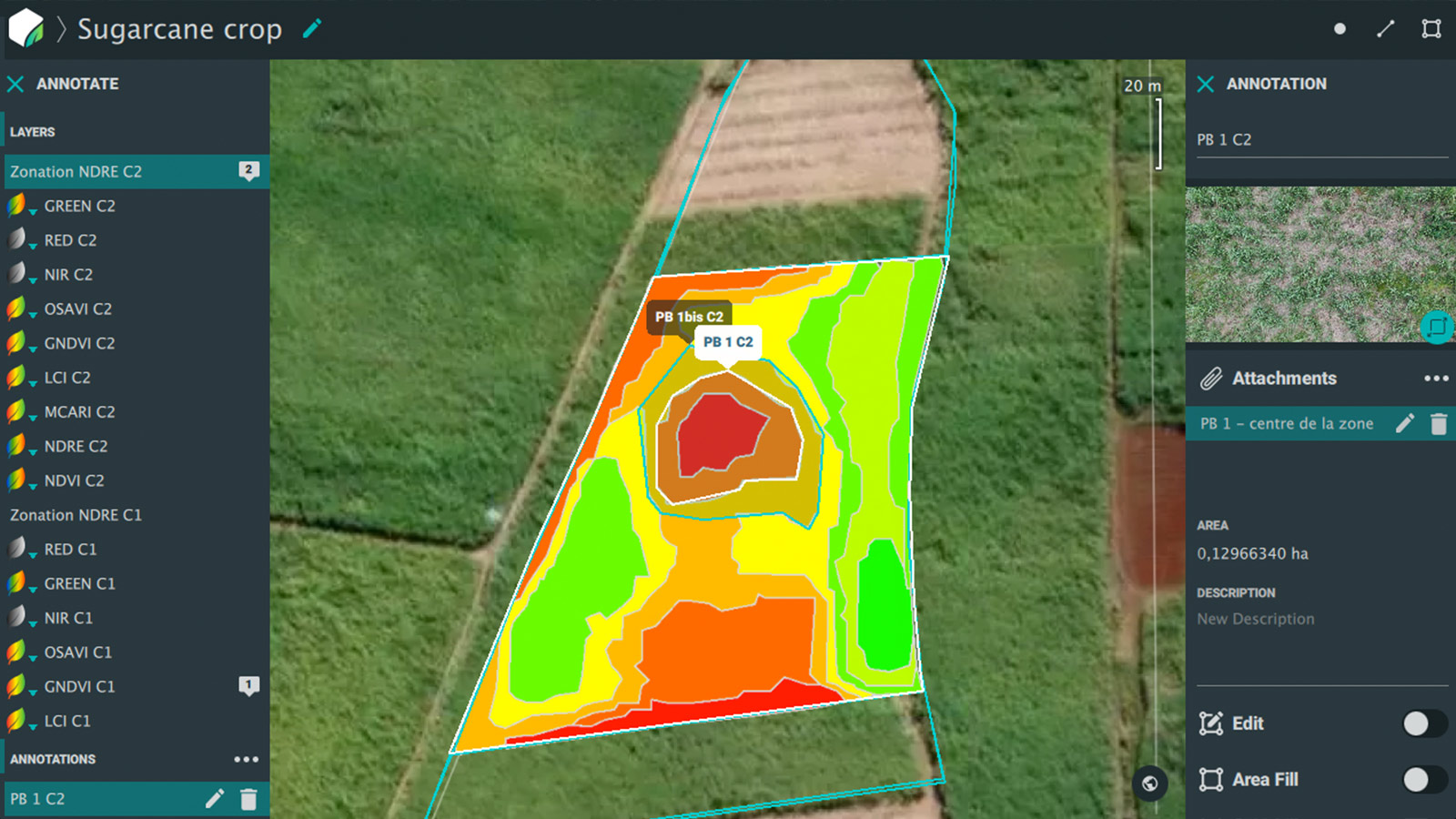Delete the PB 1 – centre de la zone attachment

click(x=1439, y=423)
